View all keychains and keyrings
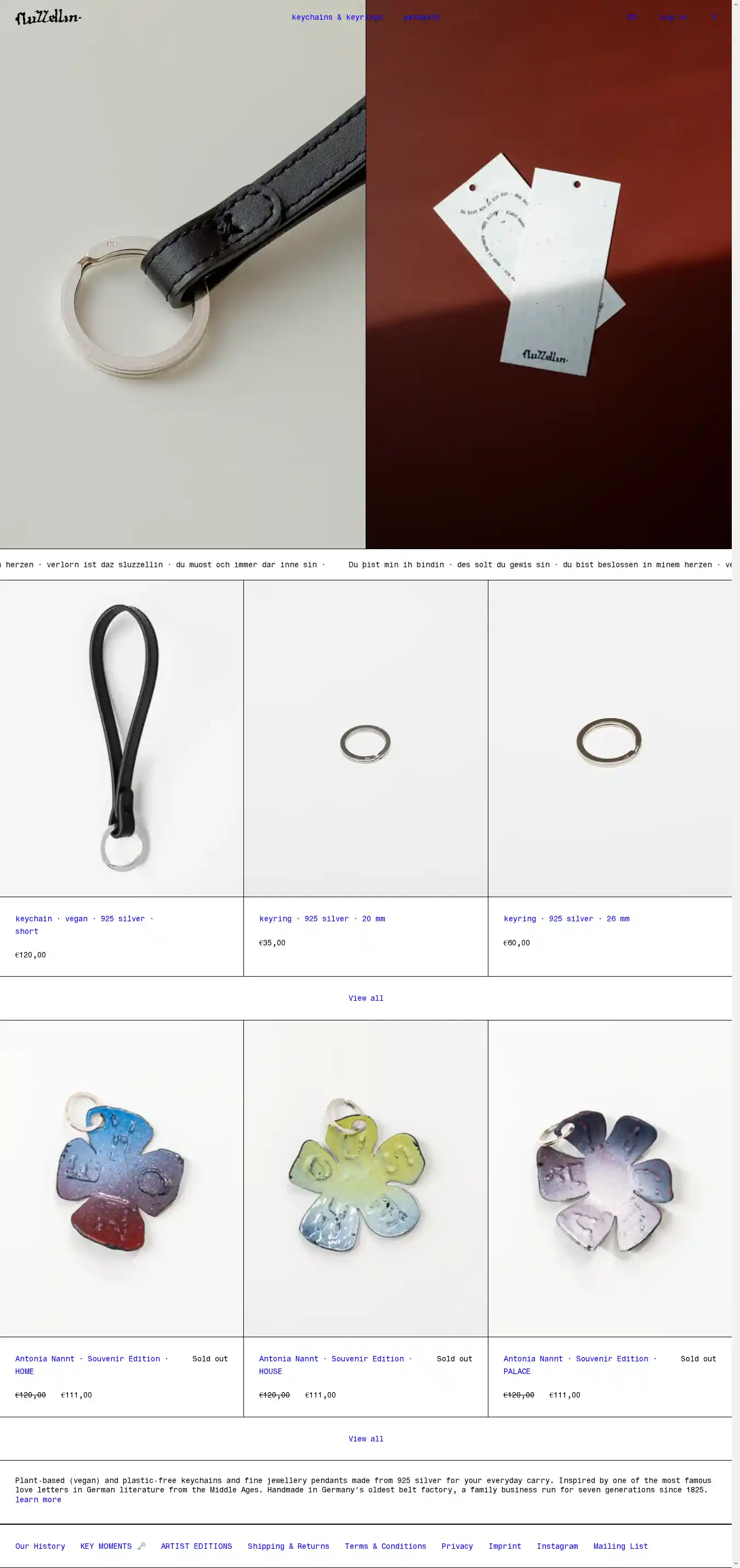Viewport: 740px width, 1568px height. [366, 998]
